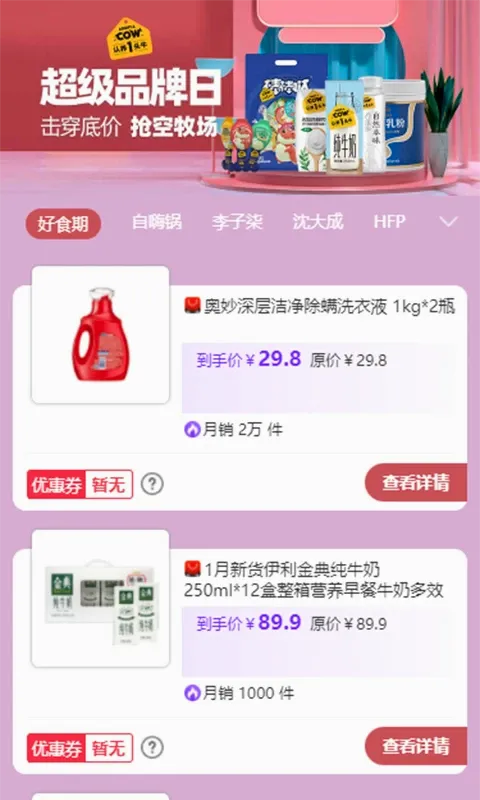Open the 奥妙洗衣液 product image
Image resolution: width=480 pixels, height=800 pixels.
tap(100, 335)
